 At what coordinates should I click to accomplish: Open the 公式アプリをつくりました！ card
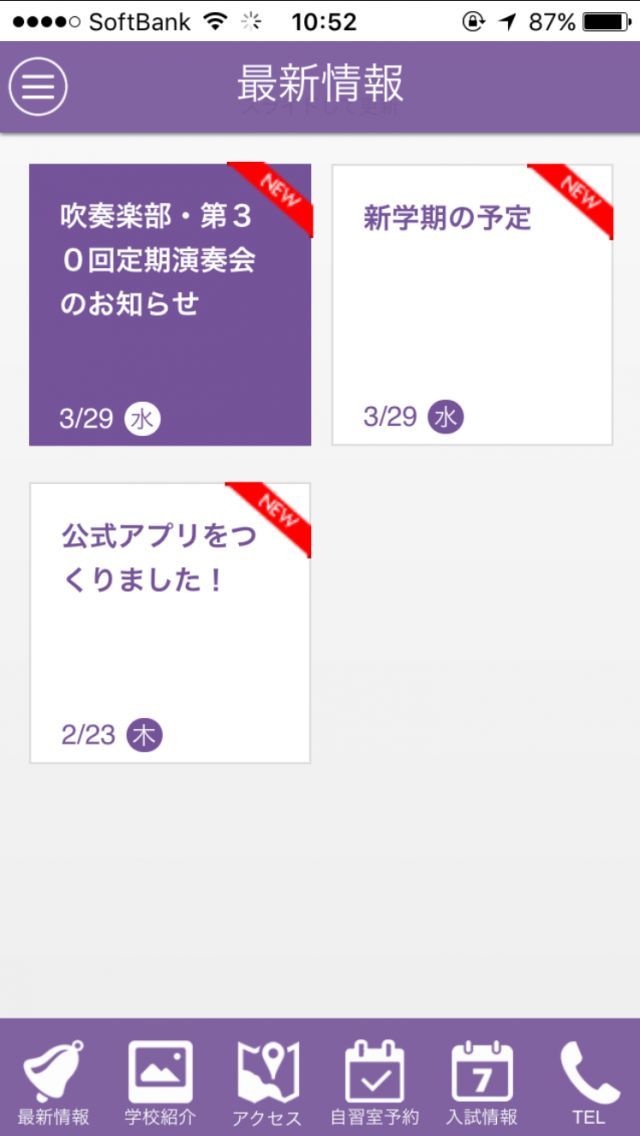[170, 622]
